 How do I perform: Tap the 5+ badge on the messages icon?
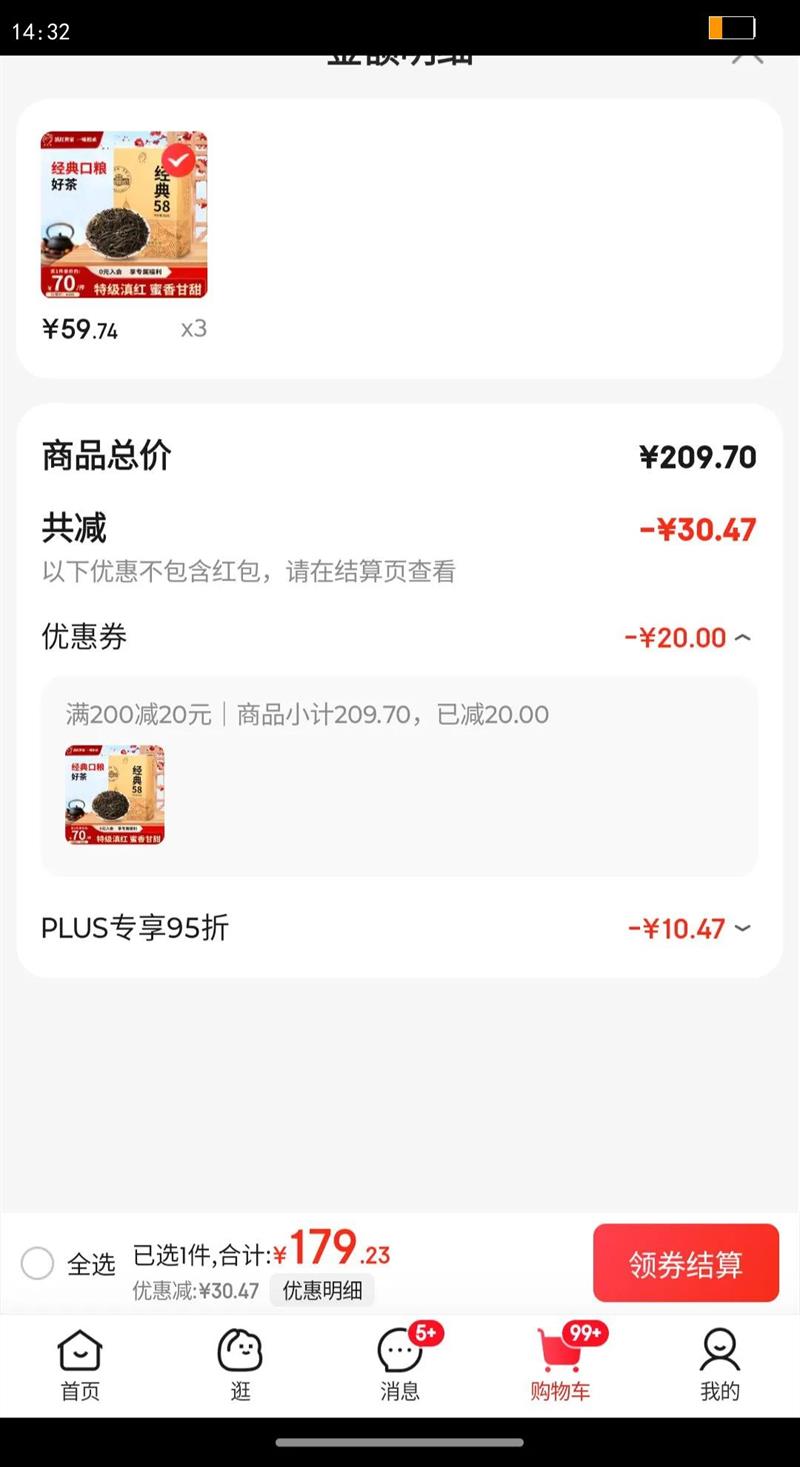422,1334
